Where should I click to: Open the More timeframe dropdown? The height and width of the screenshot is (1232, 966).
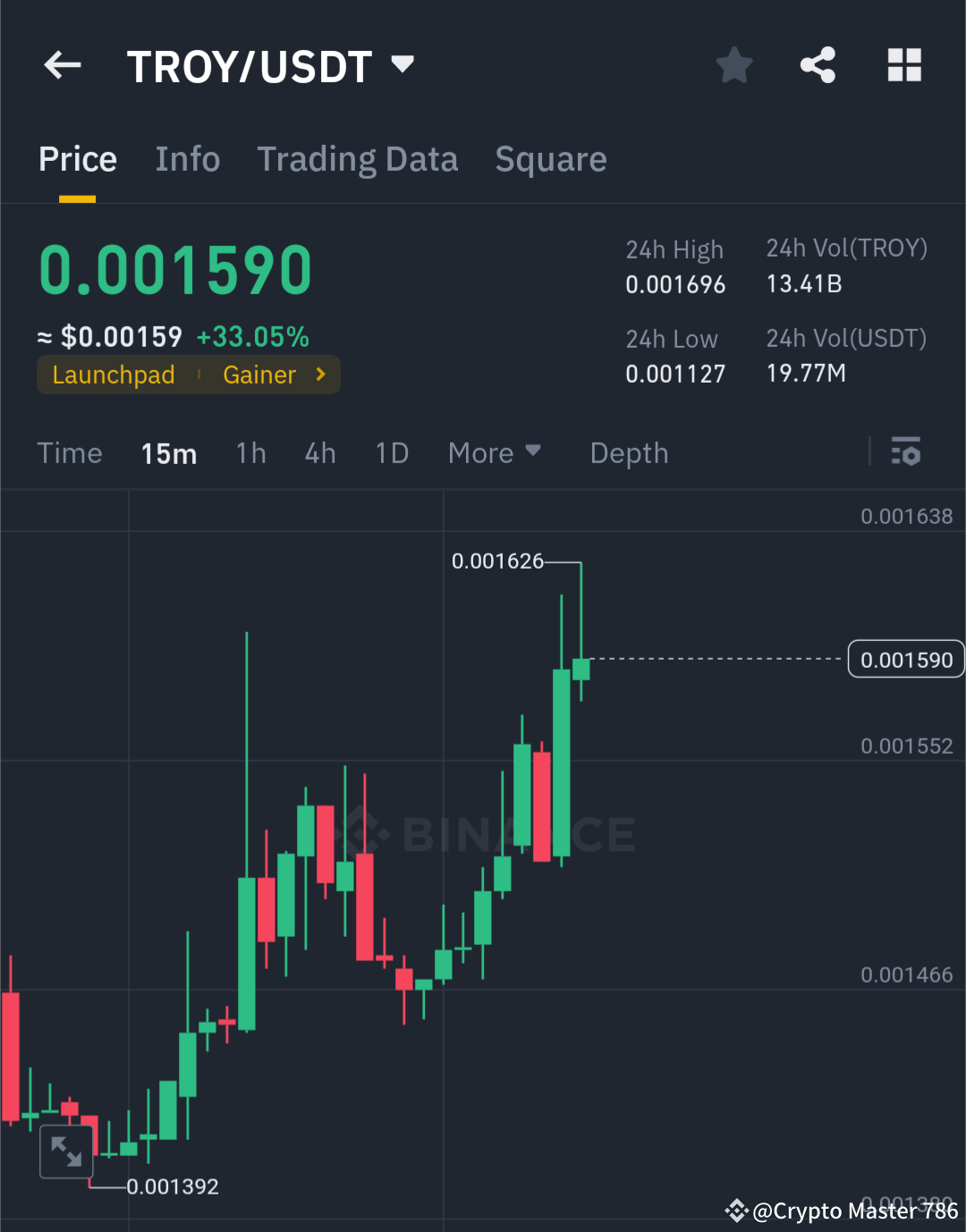pos(494,453)
